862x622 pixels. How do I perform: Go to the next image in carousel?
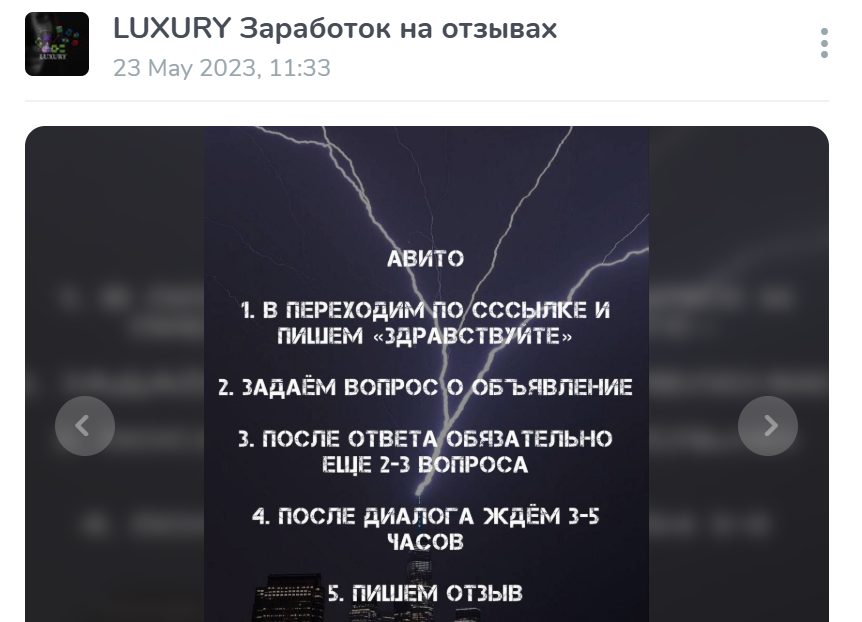(x=768, y=426)
